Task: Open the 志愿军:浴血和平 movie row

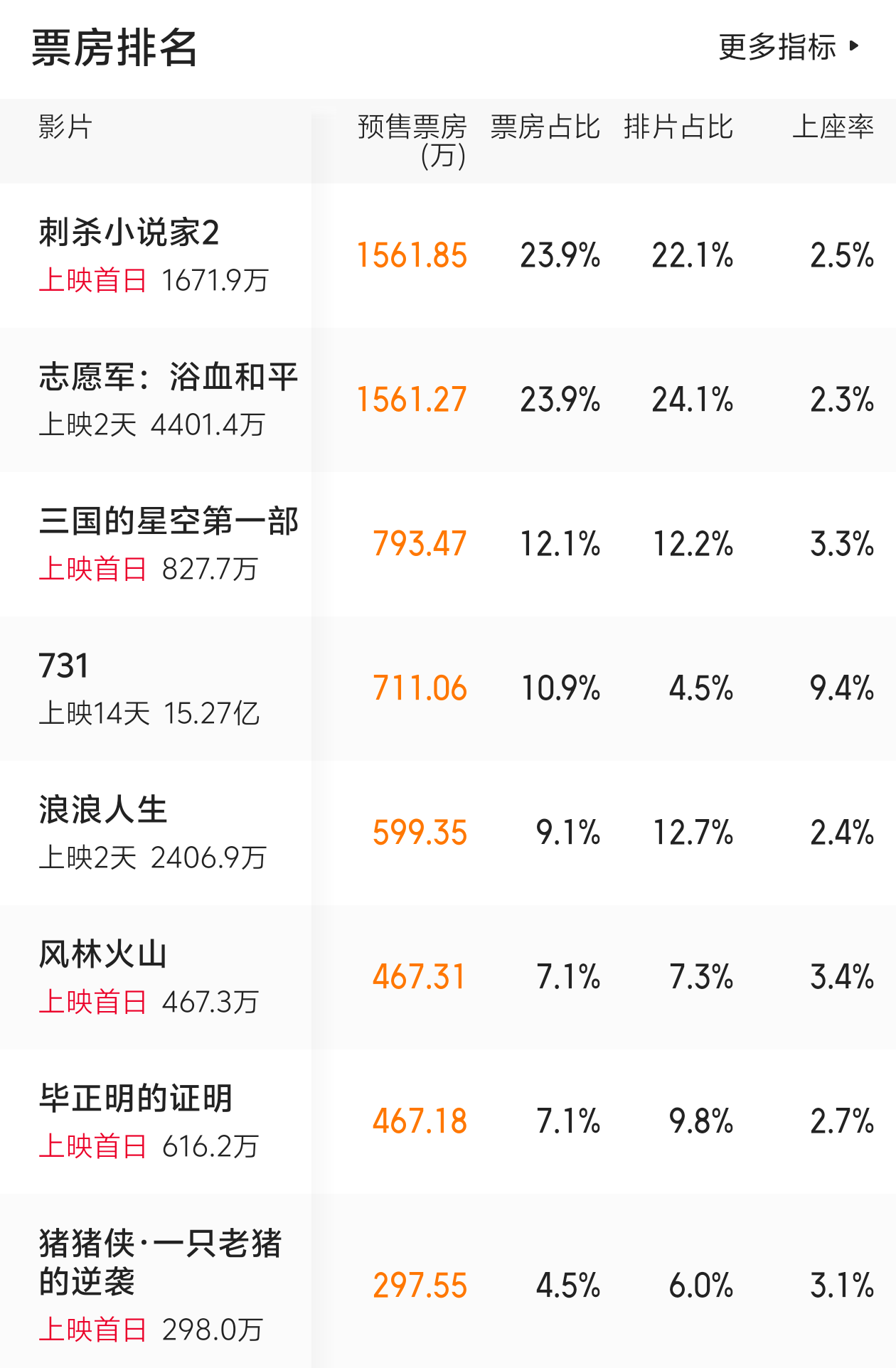Action: (x=448, y=400)
